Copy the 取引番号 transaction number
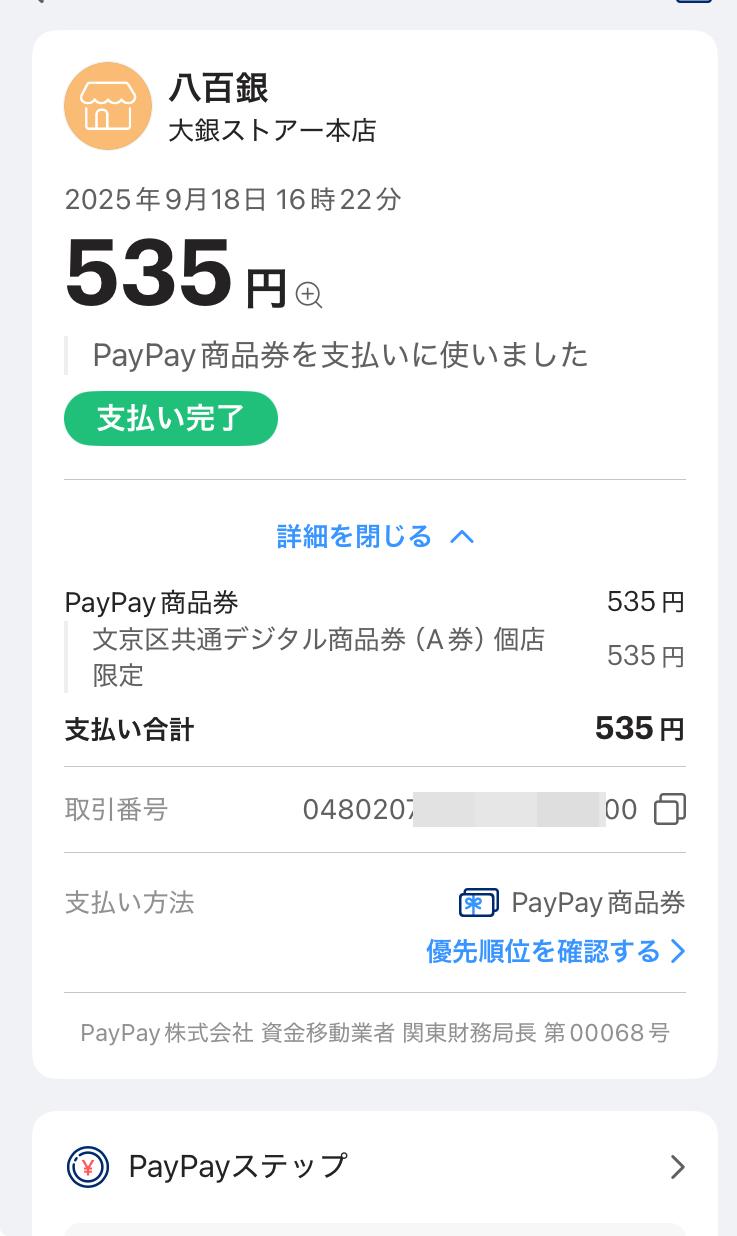 (x=670, y=809)
